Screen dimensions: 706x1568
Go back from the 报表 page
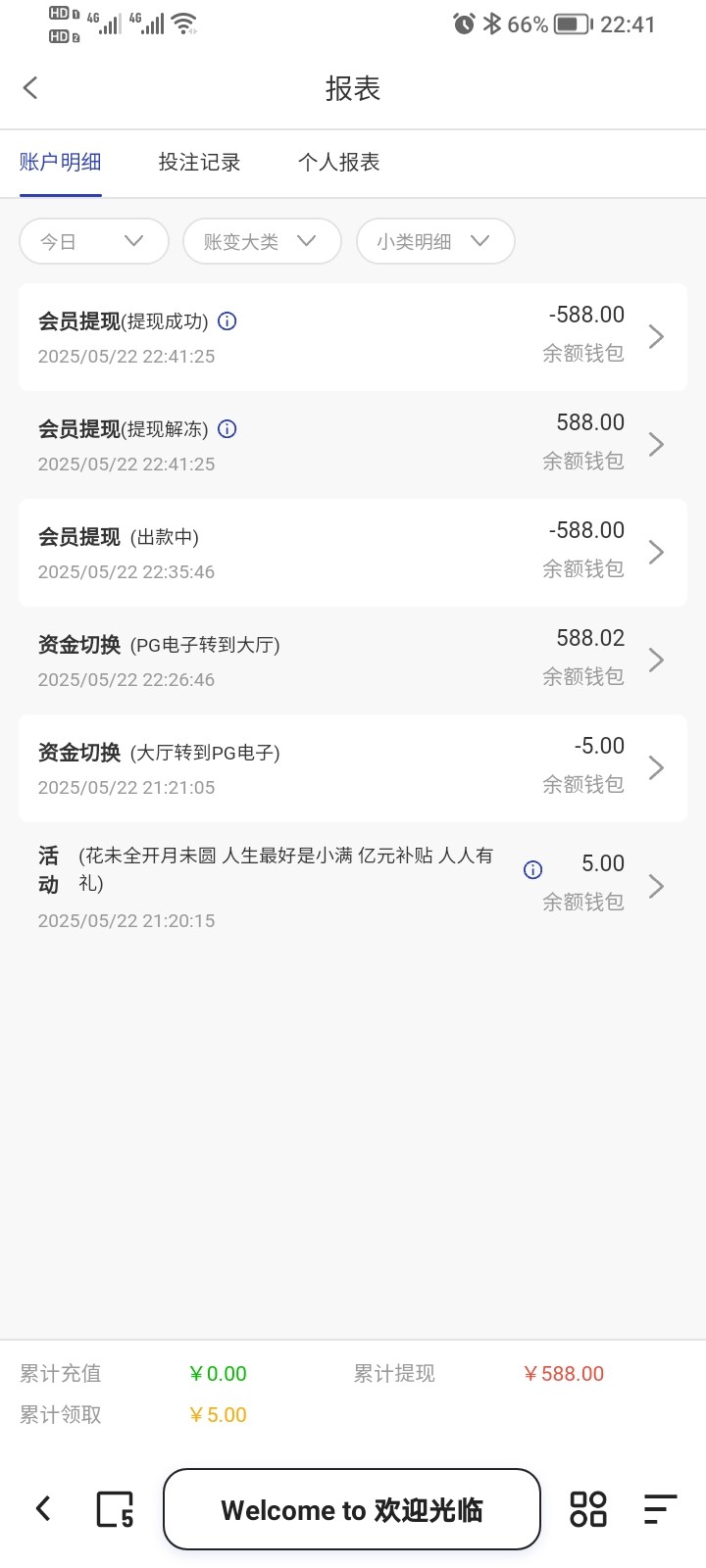[30, 88]
